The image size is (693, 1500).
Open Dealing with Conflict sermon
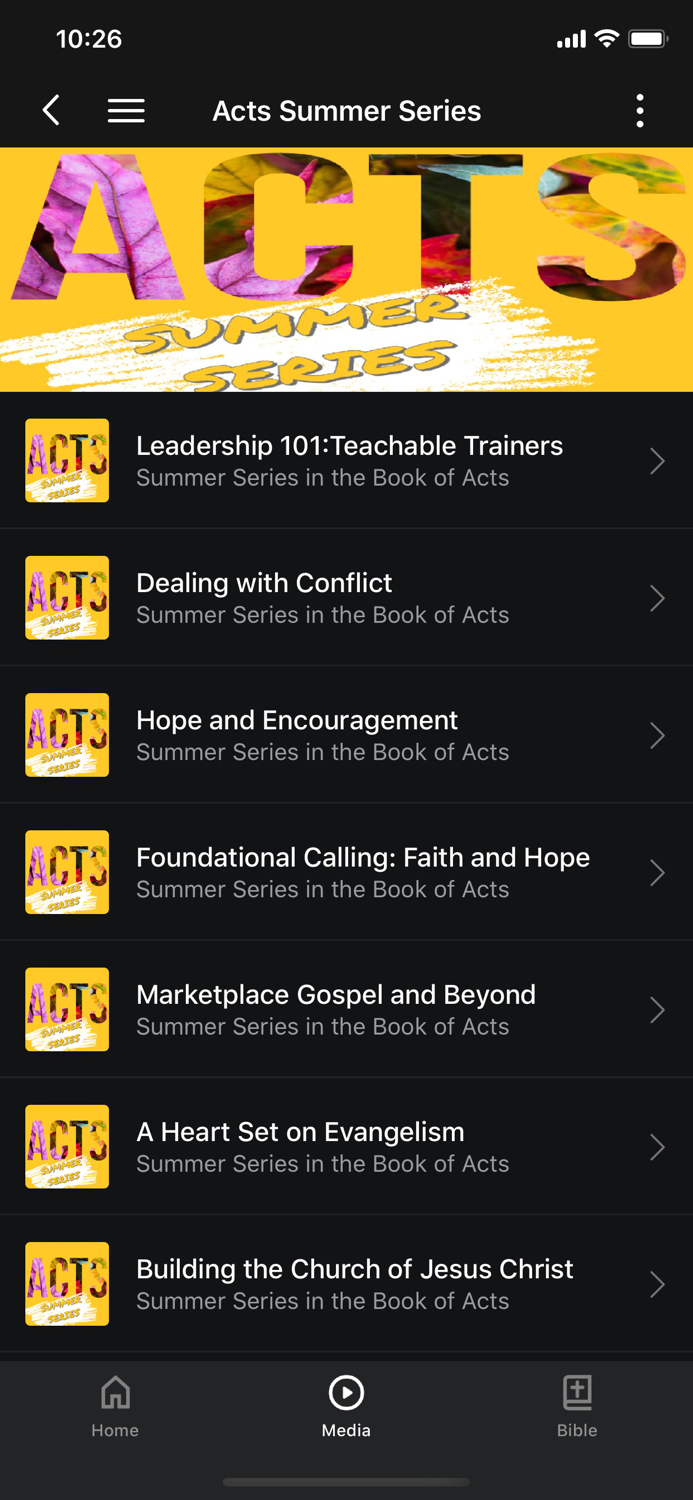[x=347, y=597]
